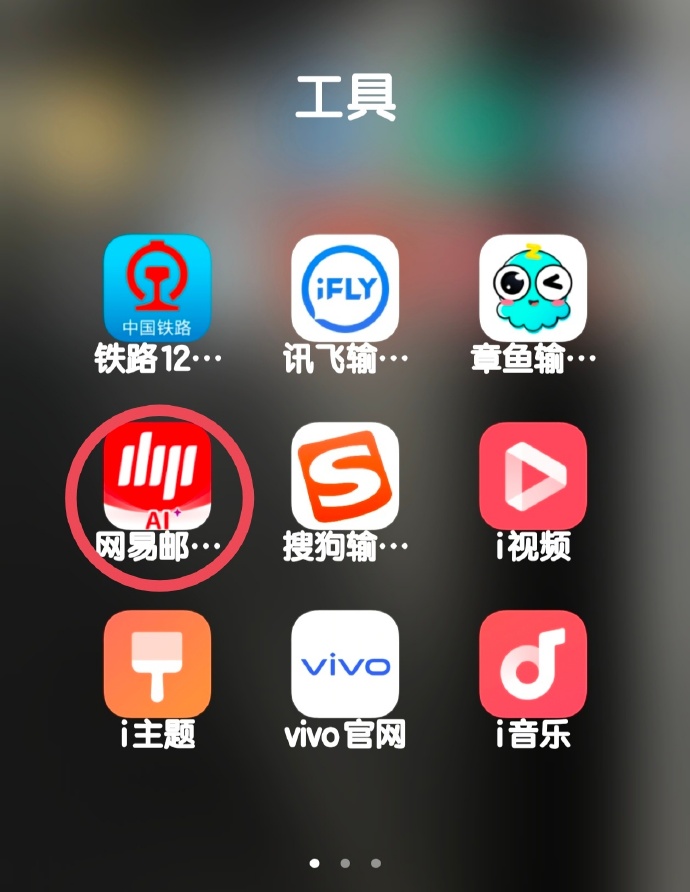Open the 章鱼输入法 octopus keyboard app

(x=532, y=288)
